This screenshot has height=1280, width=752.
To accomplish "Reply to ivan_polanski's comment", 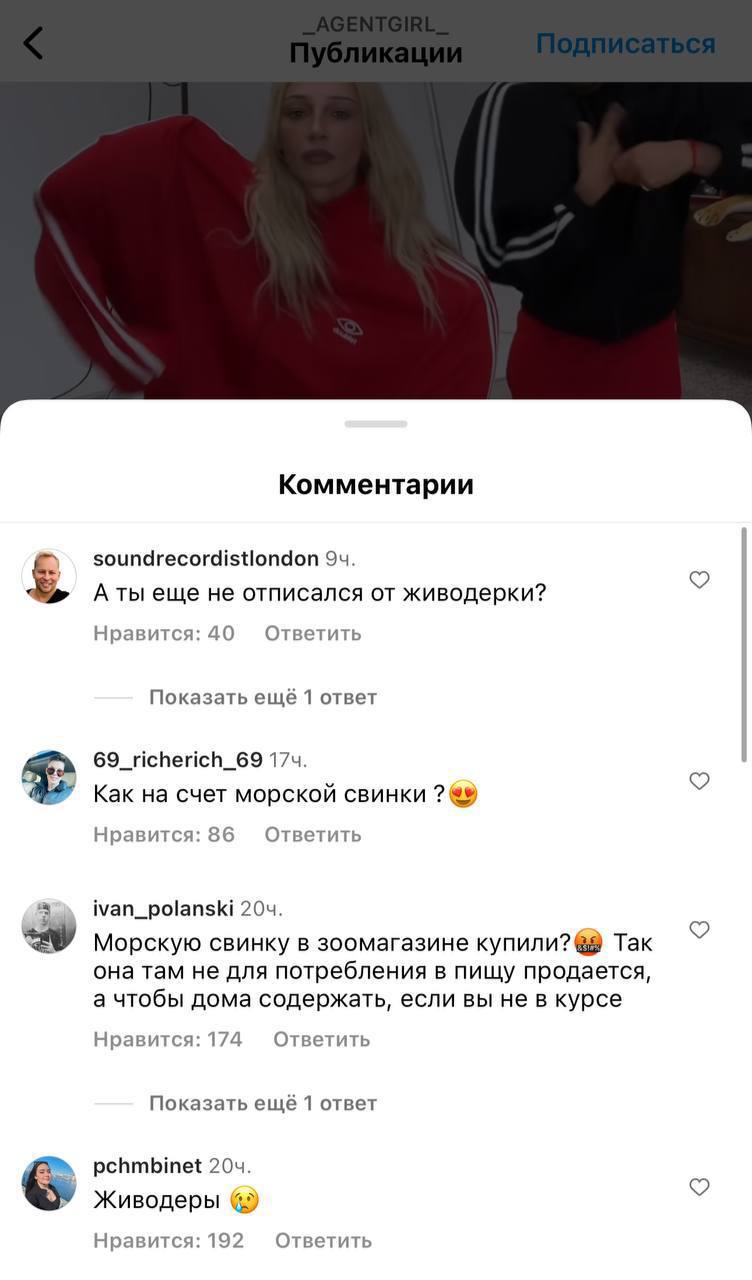I will 321,1039.
